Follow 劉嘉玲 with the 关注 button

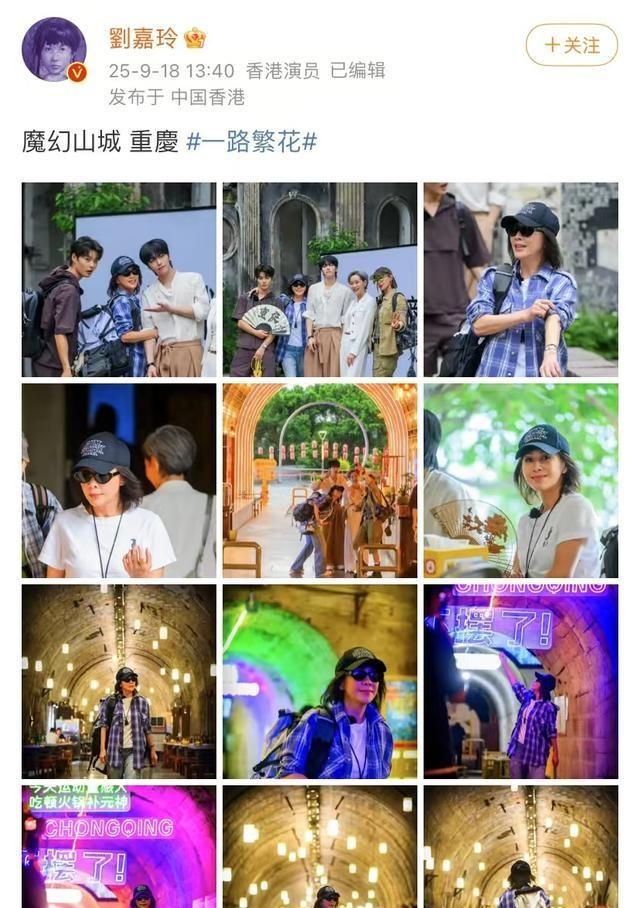tap(571, 45)
